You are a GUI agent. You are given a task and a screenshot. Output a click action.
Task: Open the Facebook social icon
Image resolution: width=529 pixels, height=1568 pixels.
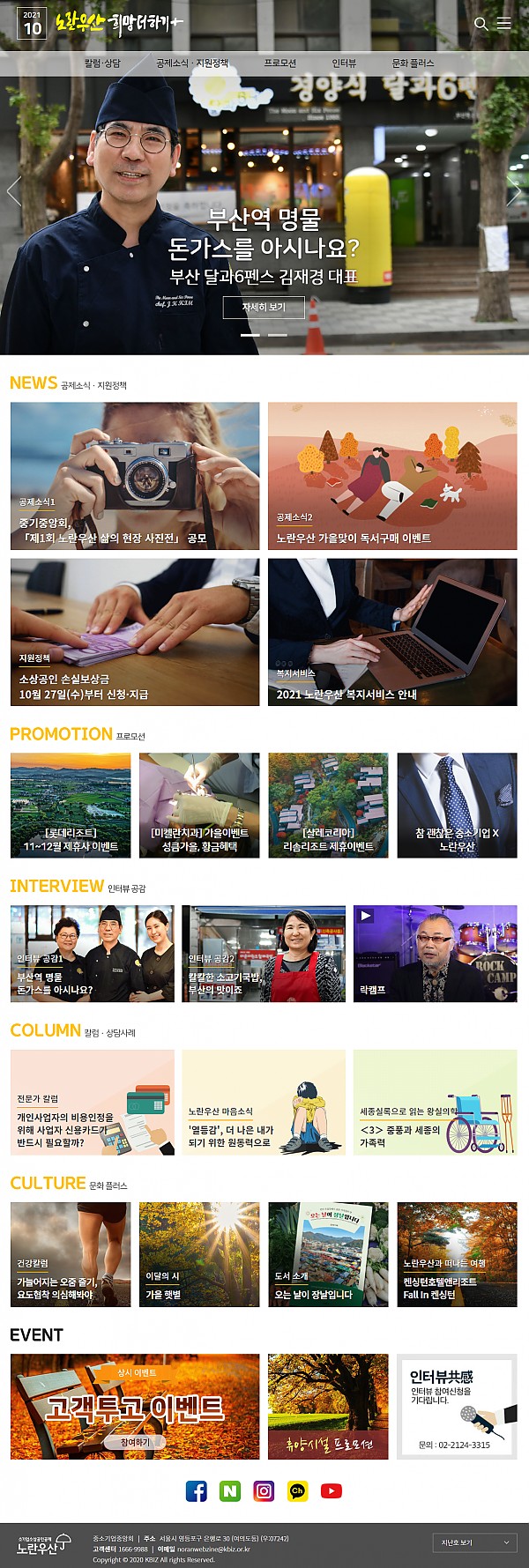197,1491
